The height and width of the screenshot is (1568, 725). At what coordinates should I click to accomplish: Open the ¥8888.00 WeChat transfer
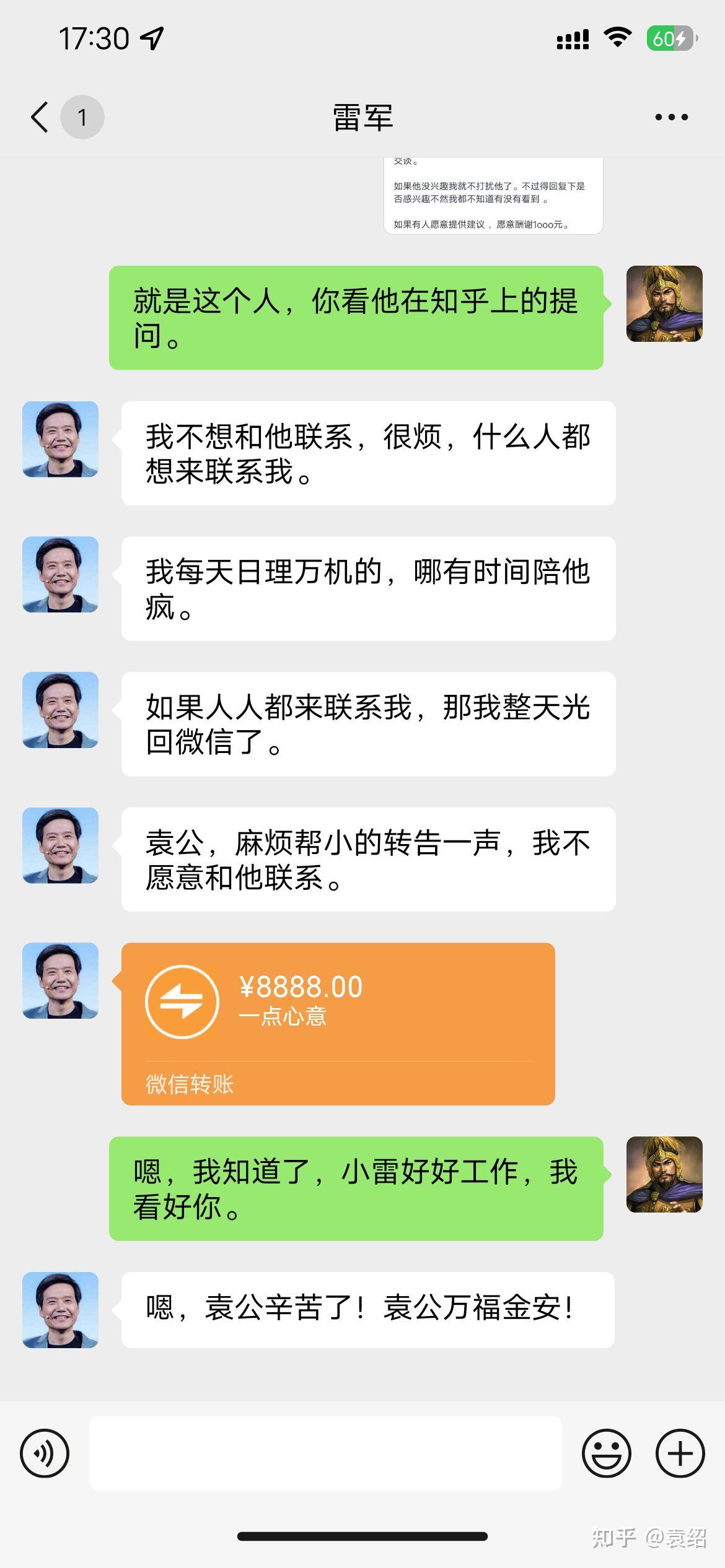pyautogui.click(x=338, y=1024)
